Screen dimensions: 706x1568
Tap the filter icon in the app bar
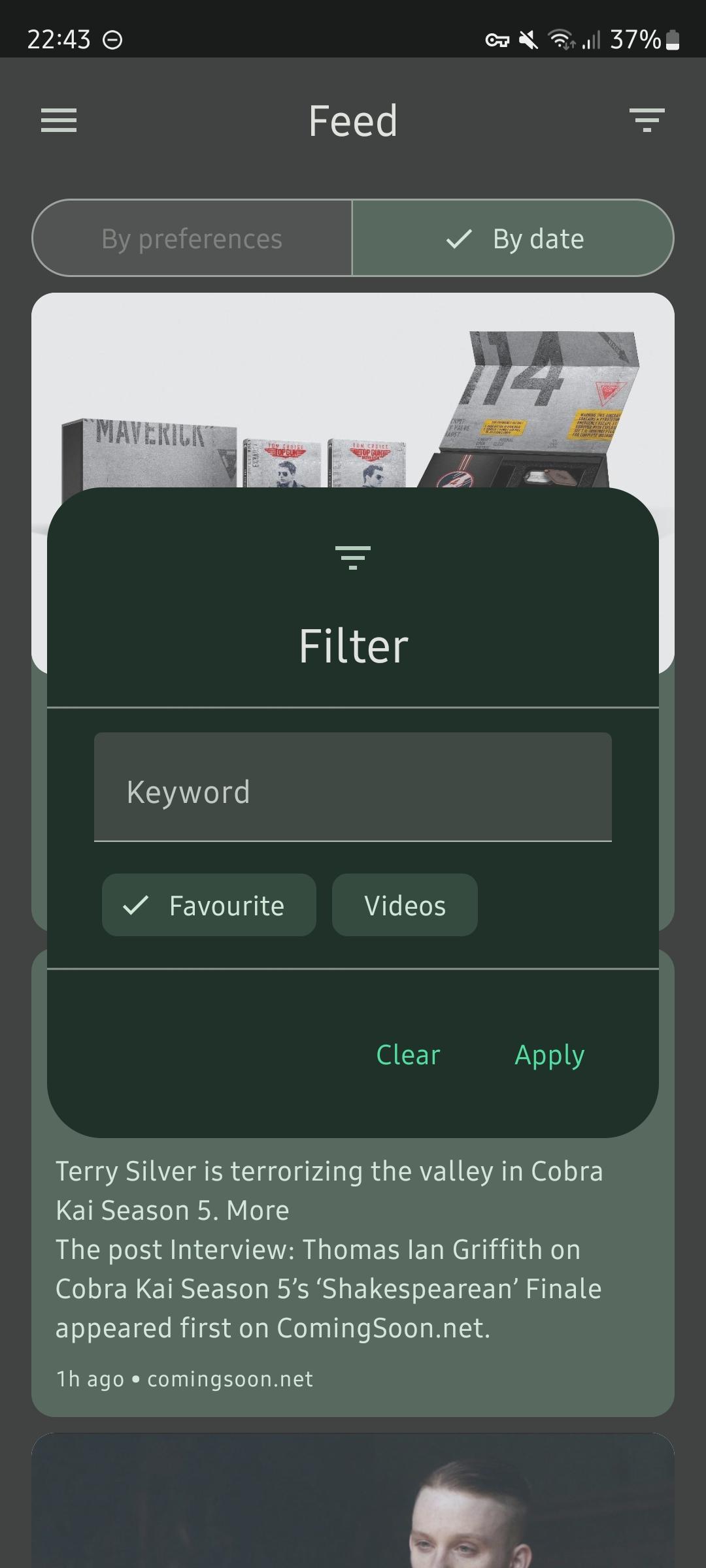(x=647, y=121)
